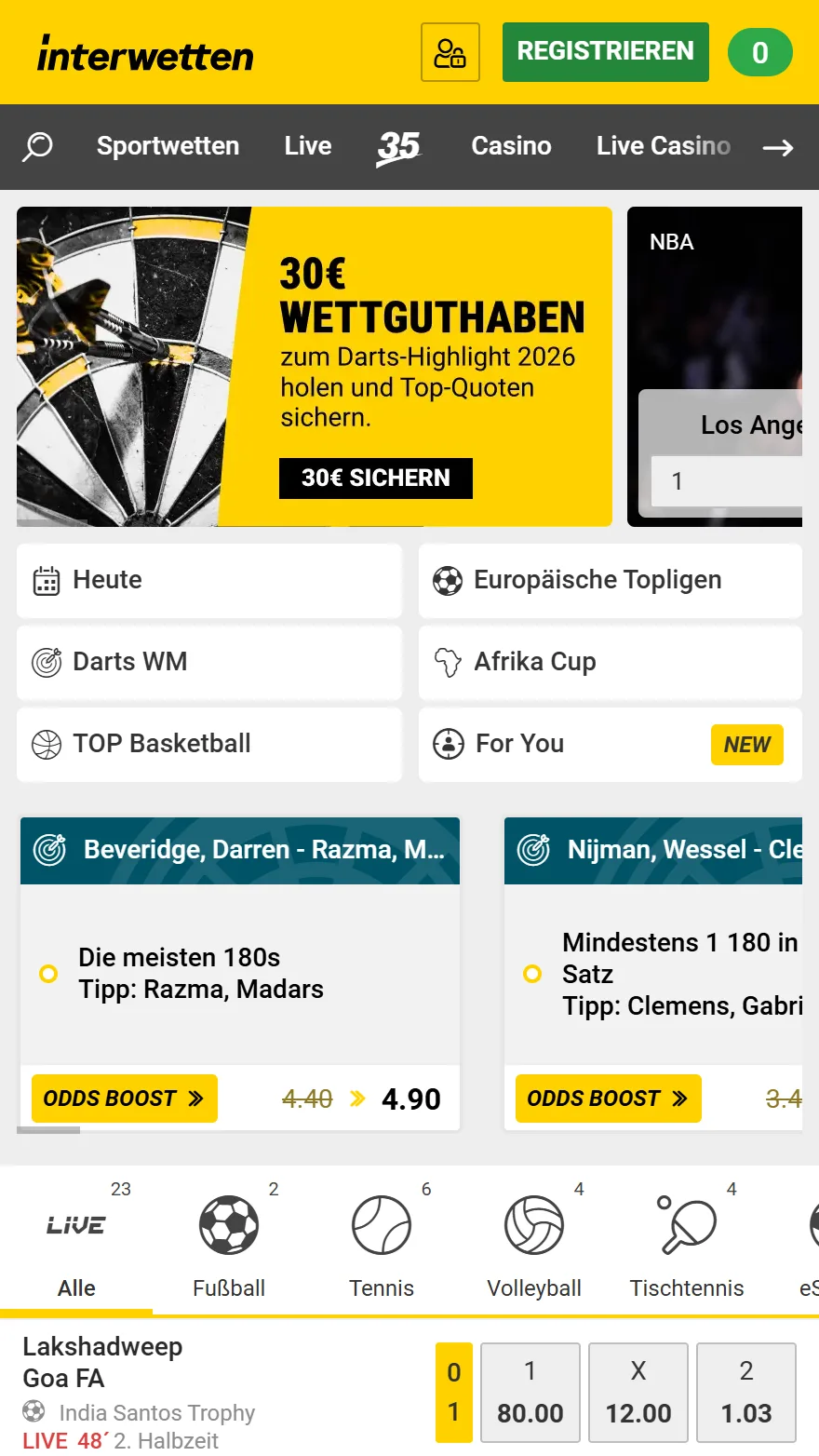This screenshot has width=819, height=1456.
Task: Click the Darts WM dartboard icon
Action: 44,662
